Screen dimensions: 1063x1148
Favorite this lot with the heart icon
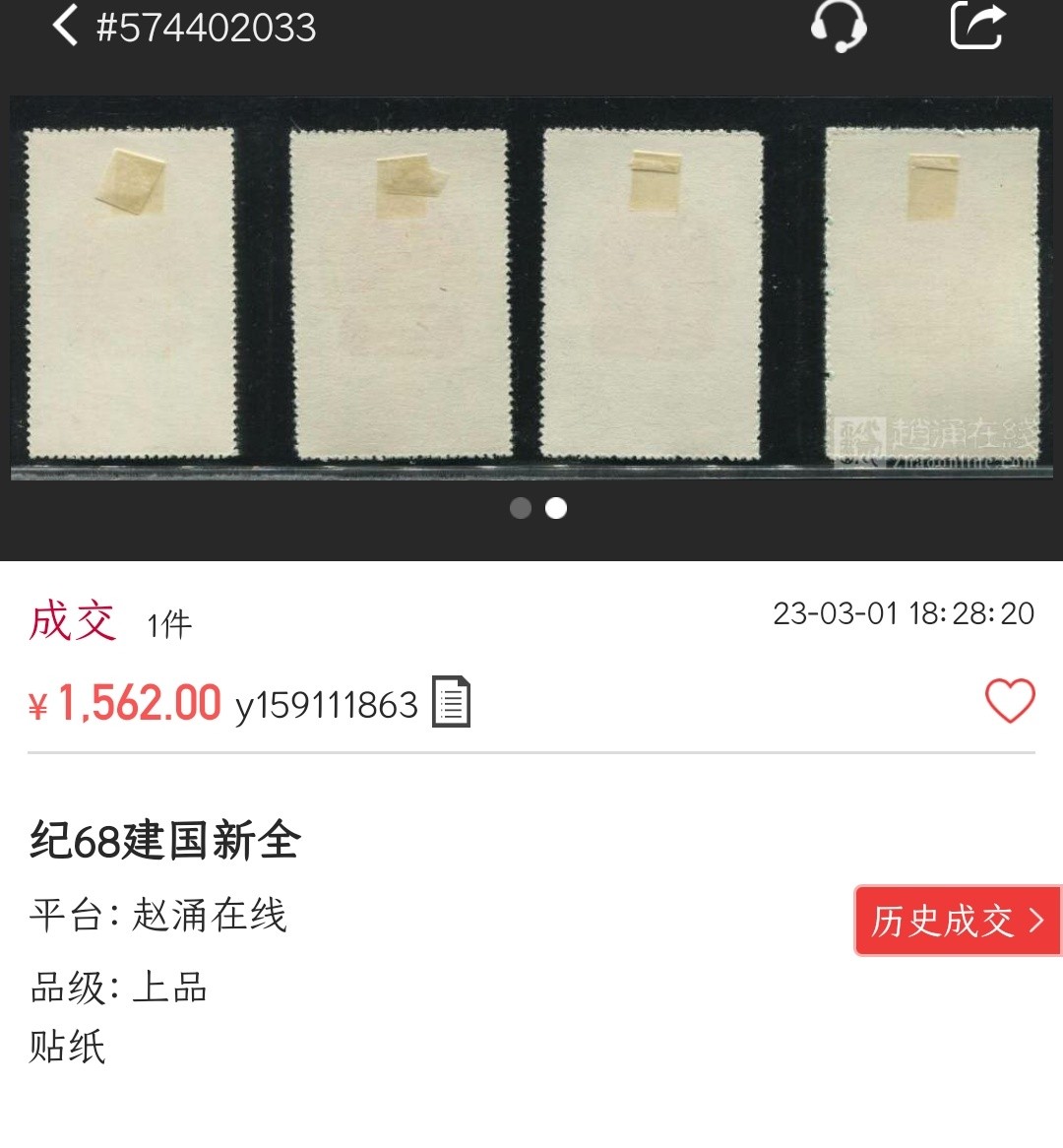coord(1010,702)
